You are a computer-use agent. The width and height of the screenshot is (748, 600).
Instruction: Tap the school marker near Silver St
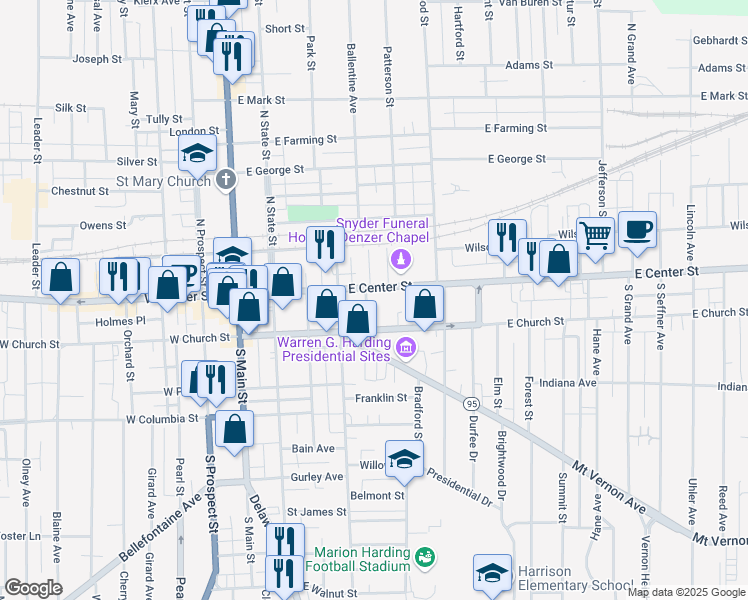(x=197, y=153)
